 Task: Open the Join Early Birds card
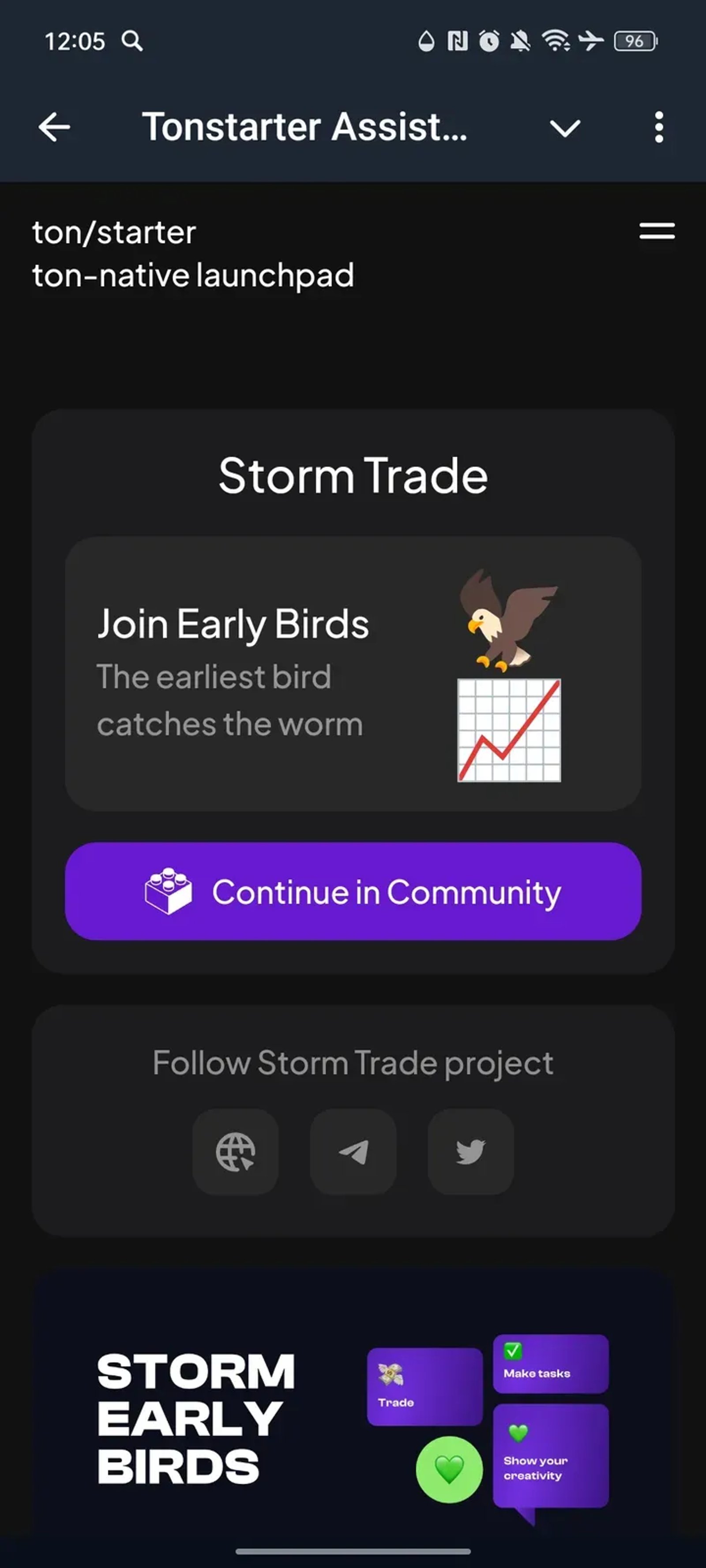tap(353, 673)
